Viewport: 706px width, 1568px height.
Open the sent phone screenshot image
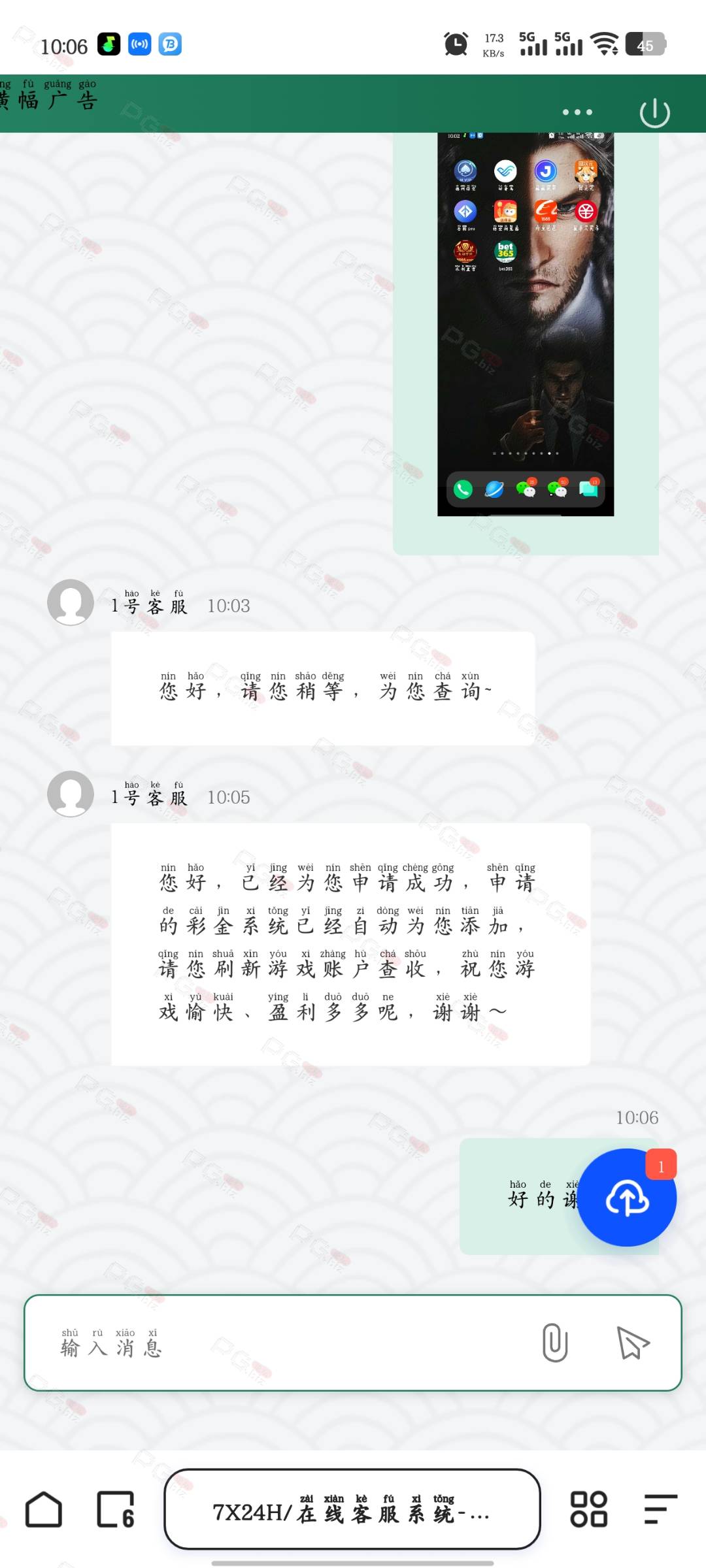(526, 324)
